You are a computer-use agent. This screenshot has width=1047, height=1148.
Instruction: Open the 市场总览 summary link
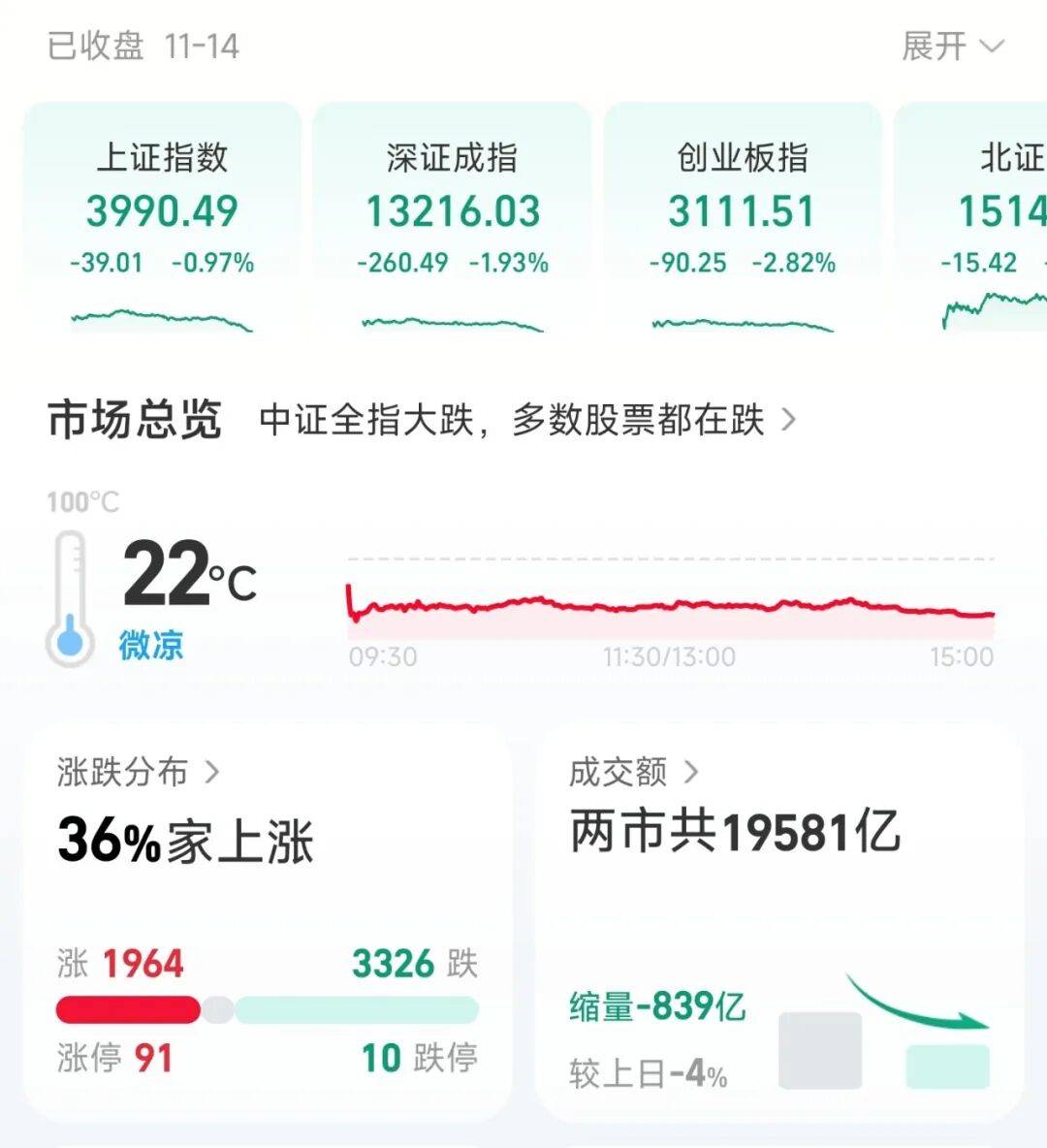(527, 421)
